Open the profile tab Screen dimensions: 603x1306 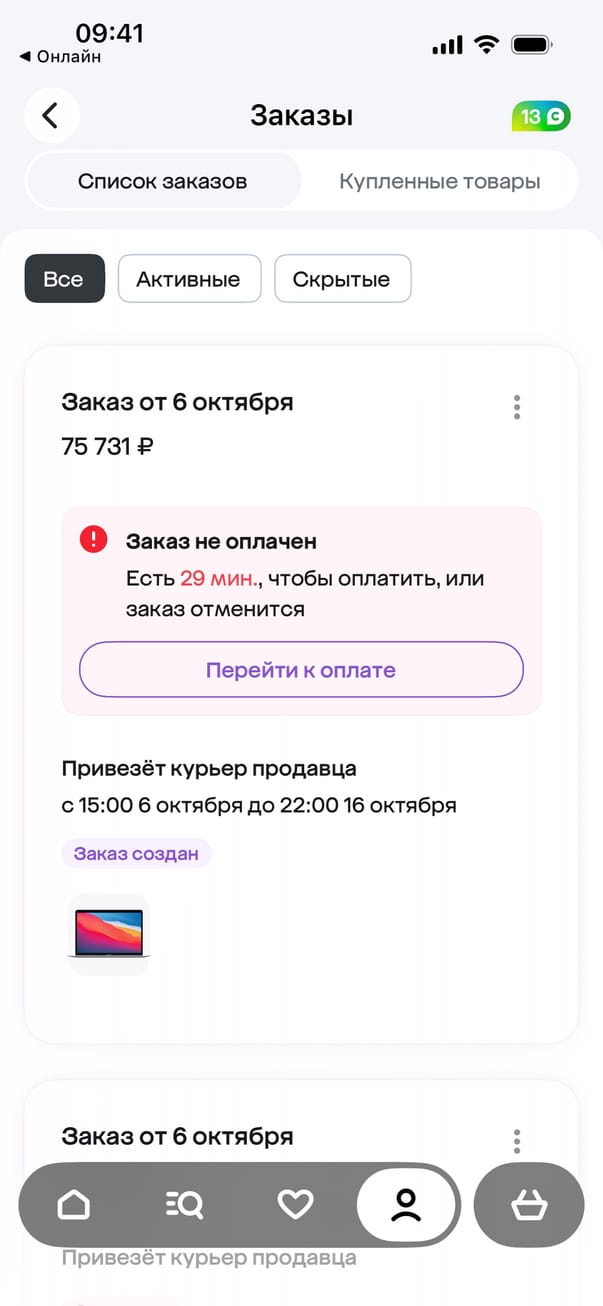(406, 1204)
